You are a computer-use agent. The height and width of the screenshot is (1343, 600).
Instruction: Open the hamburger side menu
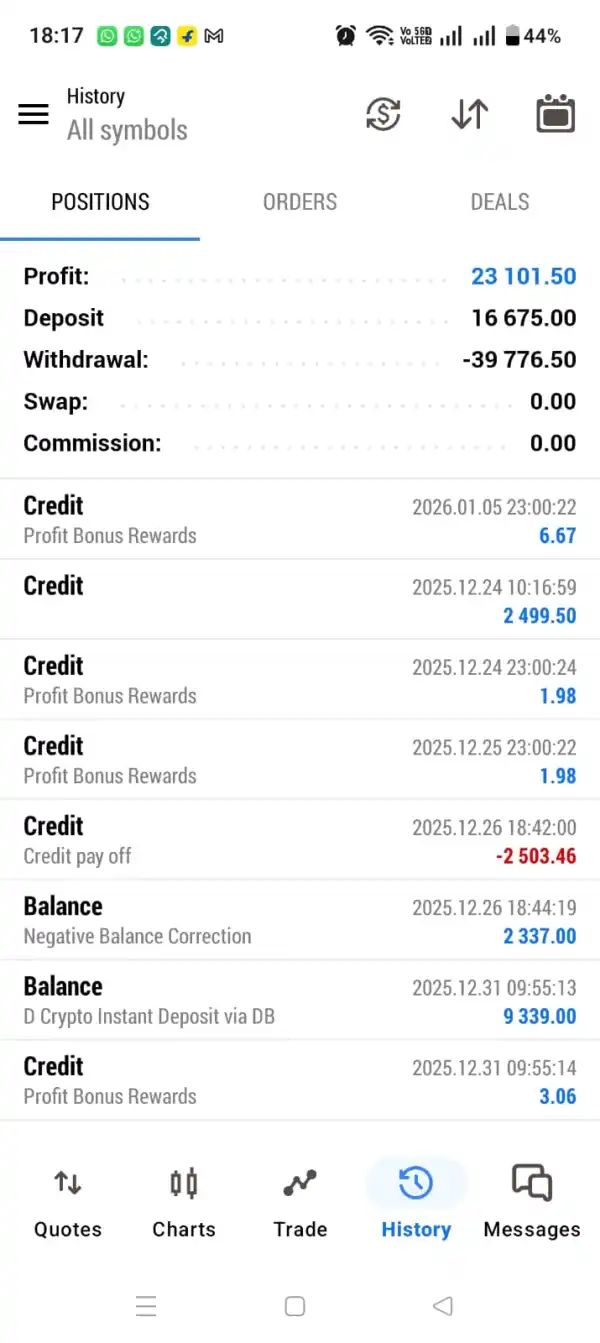tap(33, 114)
